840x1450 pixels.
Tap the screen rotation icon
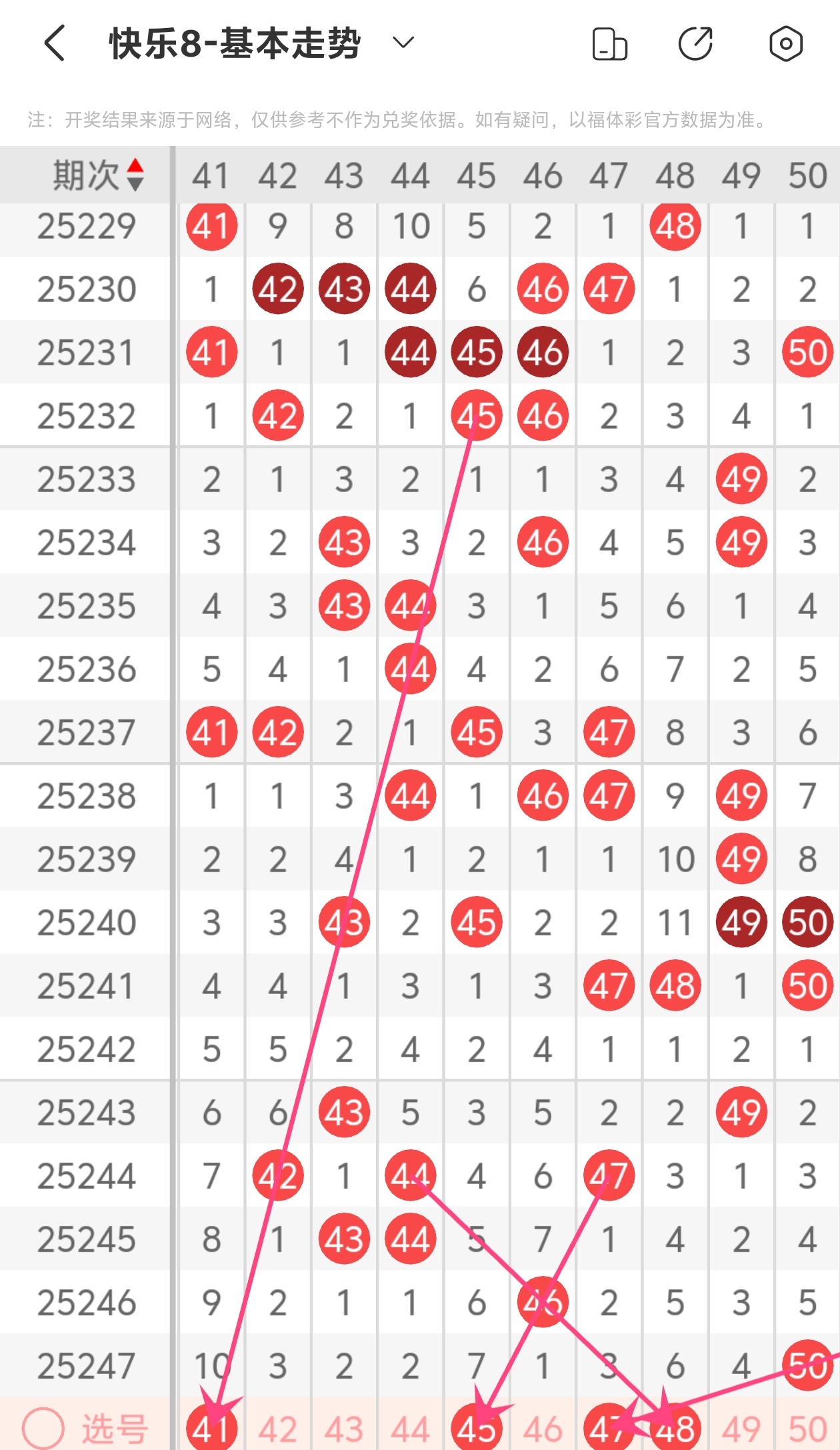pos(609,45)
